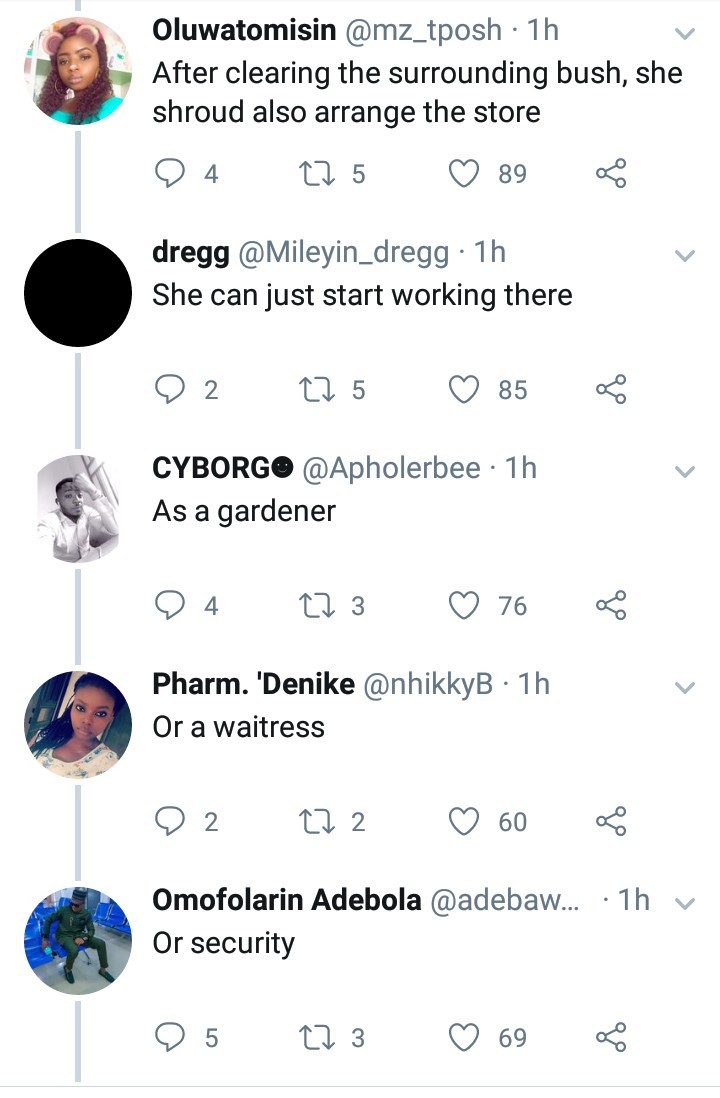Reply to dregg's tweet

[x=171, y=390]
